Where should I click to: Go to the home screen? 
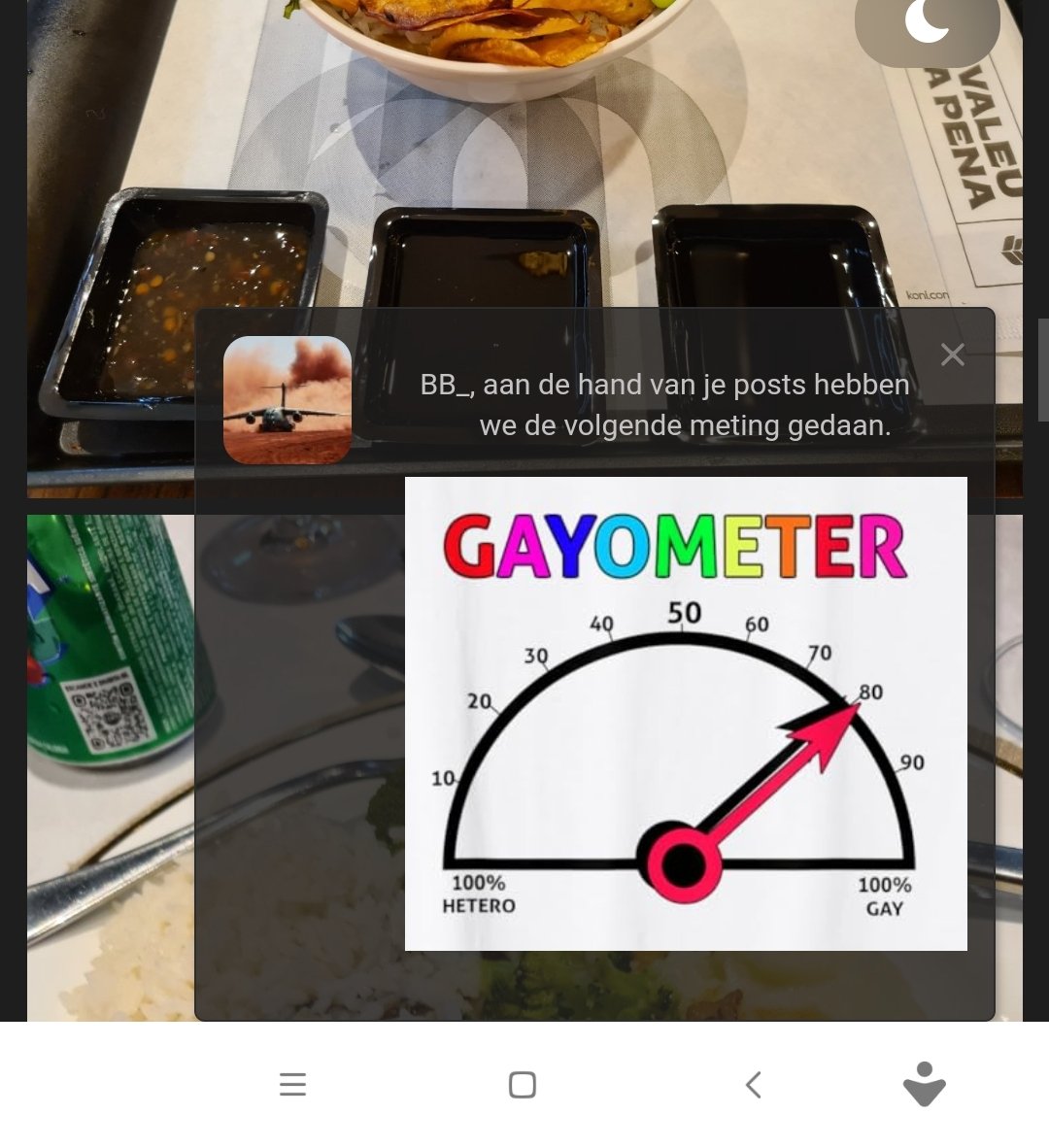pyautogui.click(x=523, y=1084)
